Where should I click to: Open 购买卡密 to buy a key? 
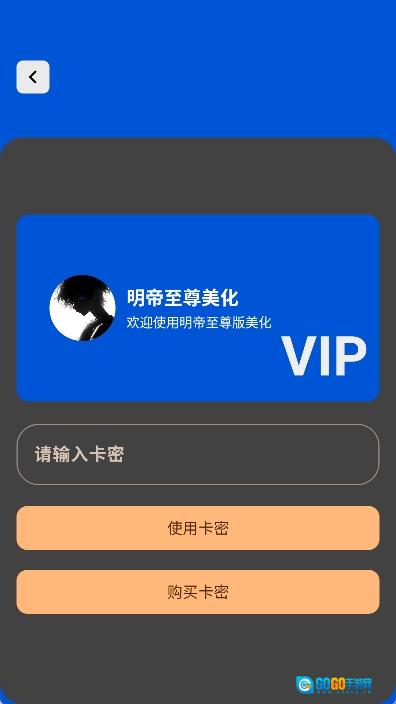[x=198, y=592]
